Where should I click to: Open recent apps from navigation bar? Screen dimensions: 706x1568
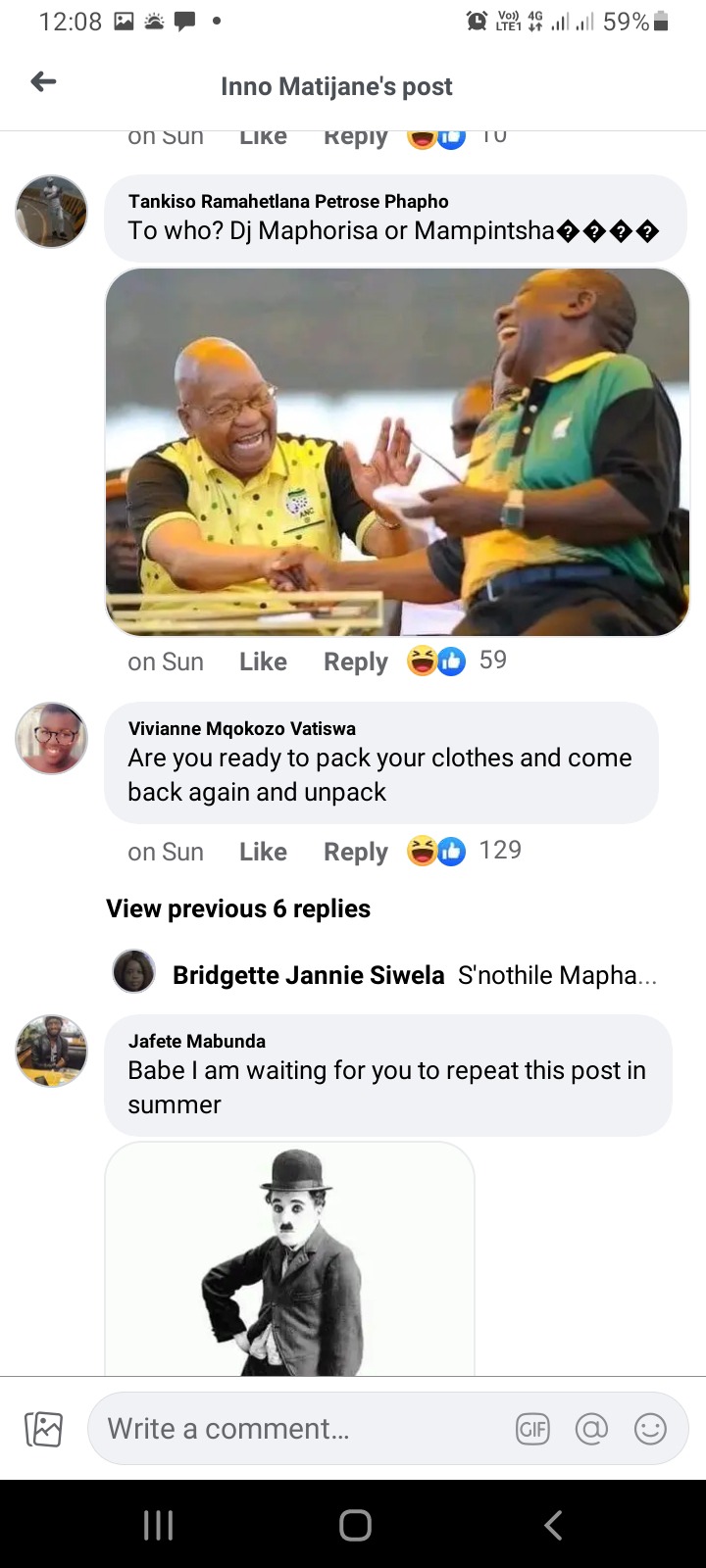(x=158, y=1525)
